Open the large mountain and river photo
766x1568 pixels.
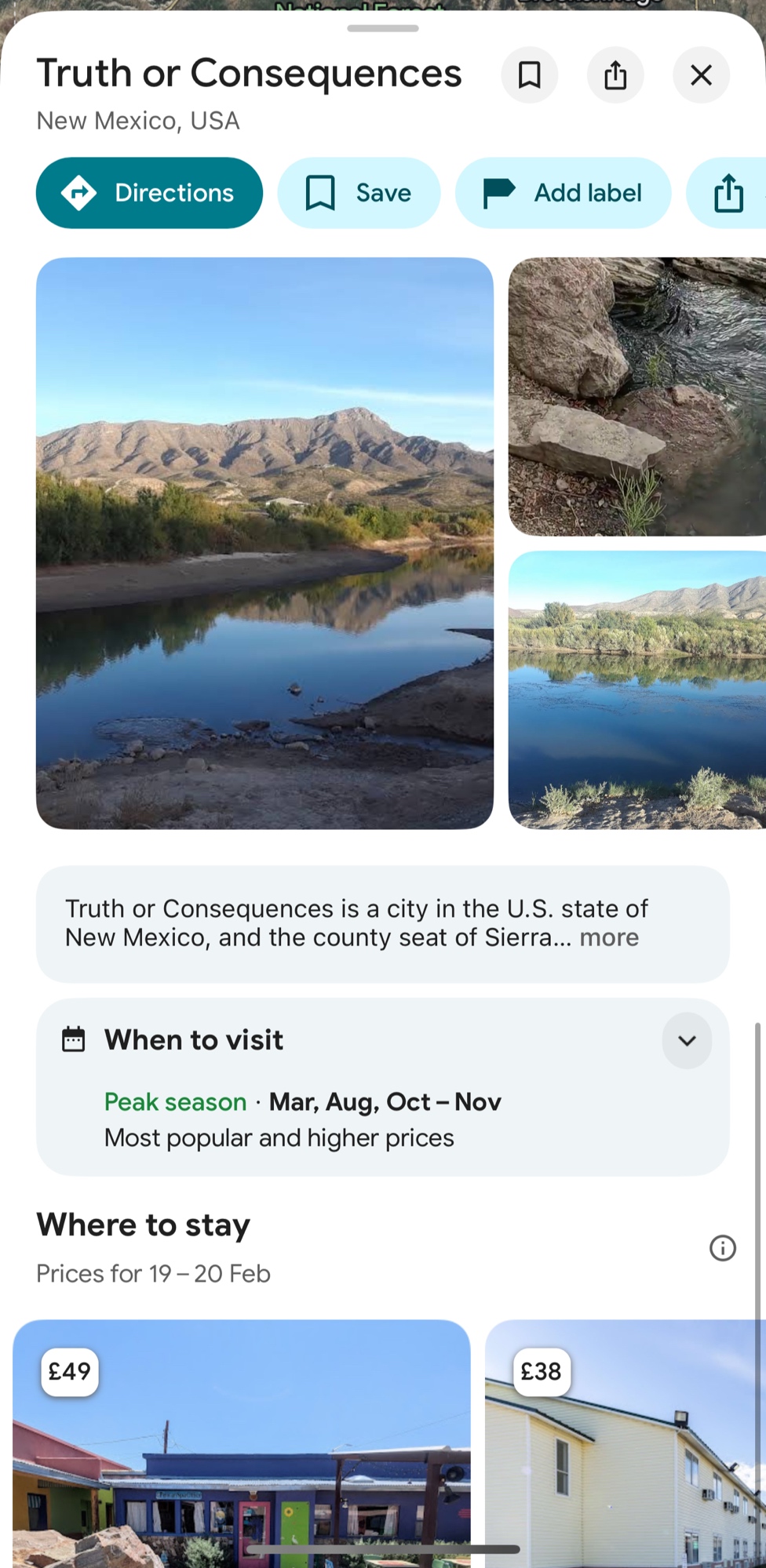[264, 543]
